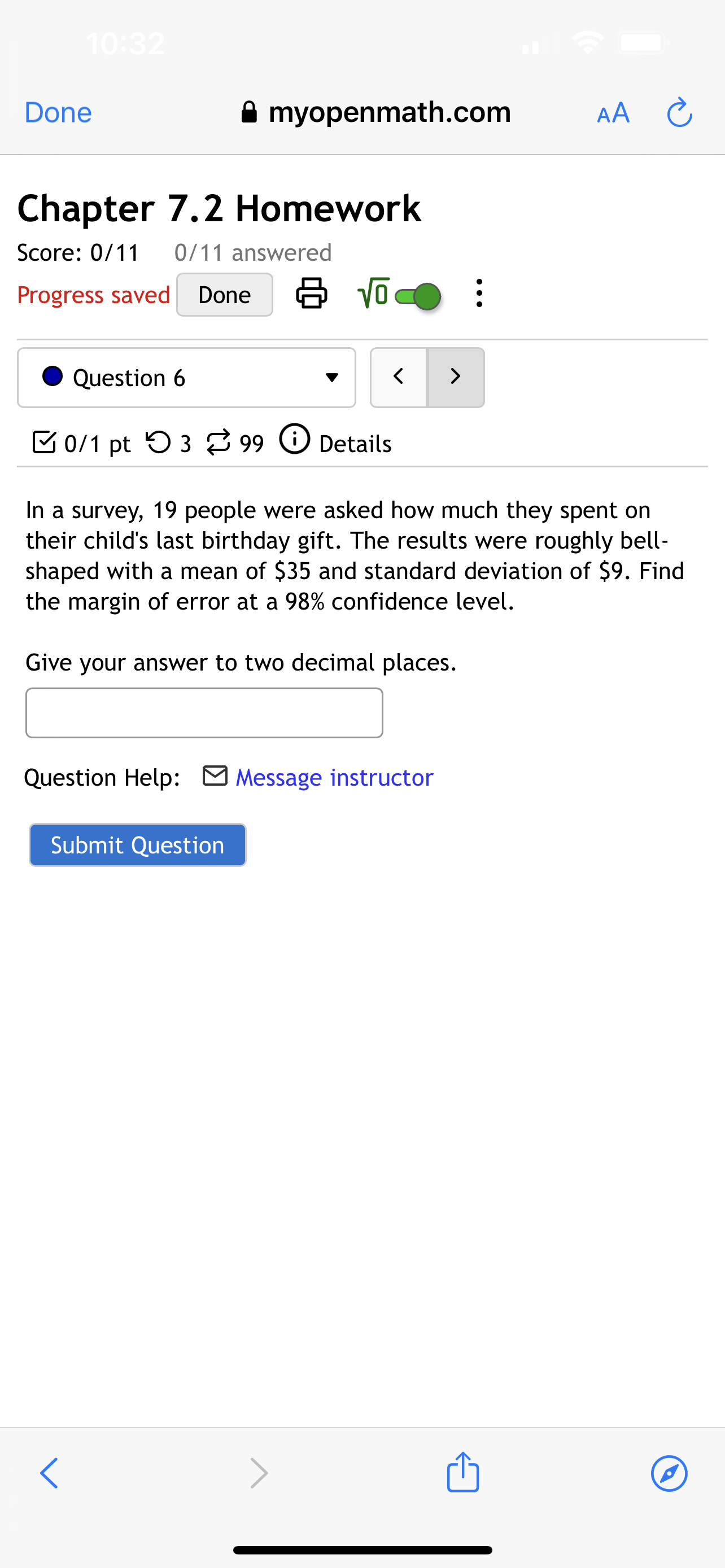Go back a question with the left chevron
The image size is (725, 1568).
[x=398, y=378]
